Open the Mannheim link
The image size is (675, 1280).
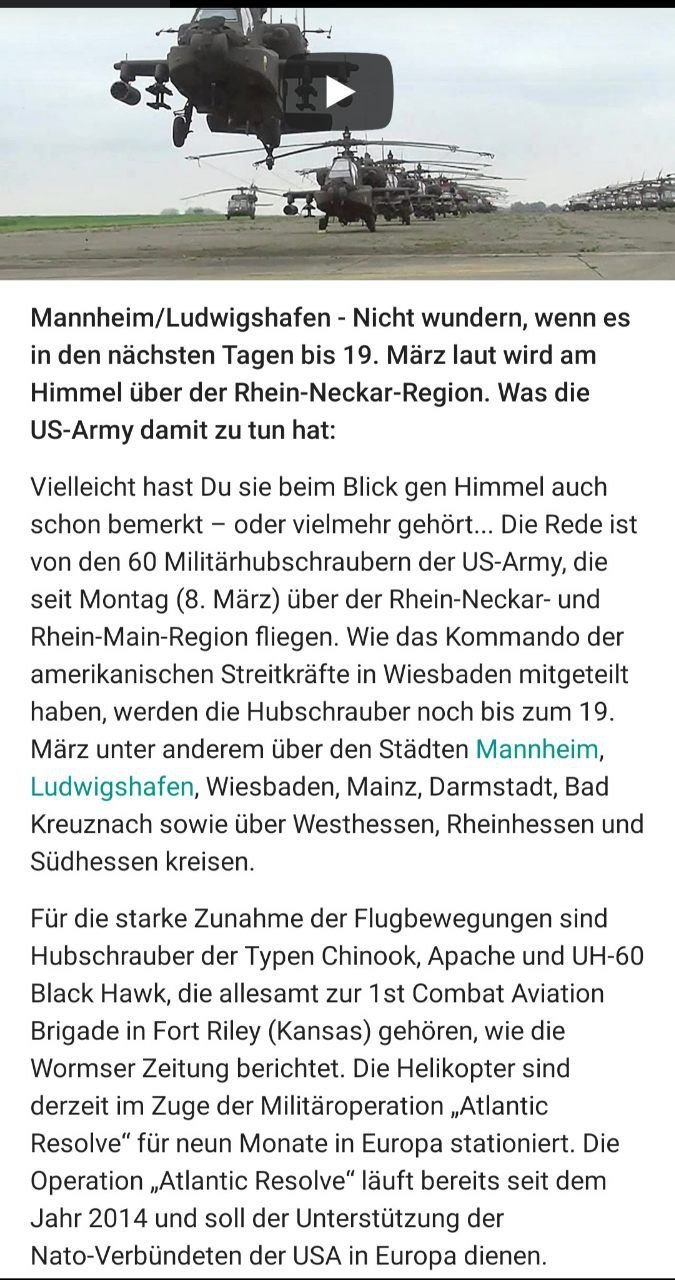[x=536, y=749]
